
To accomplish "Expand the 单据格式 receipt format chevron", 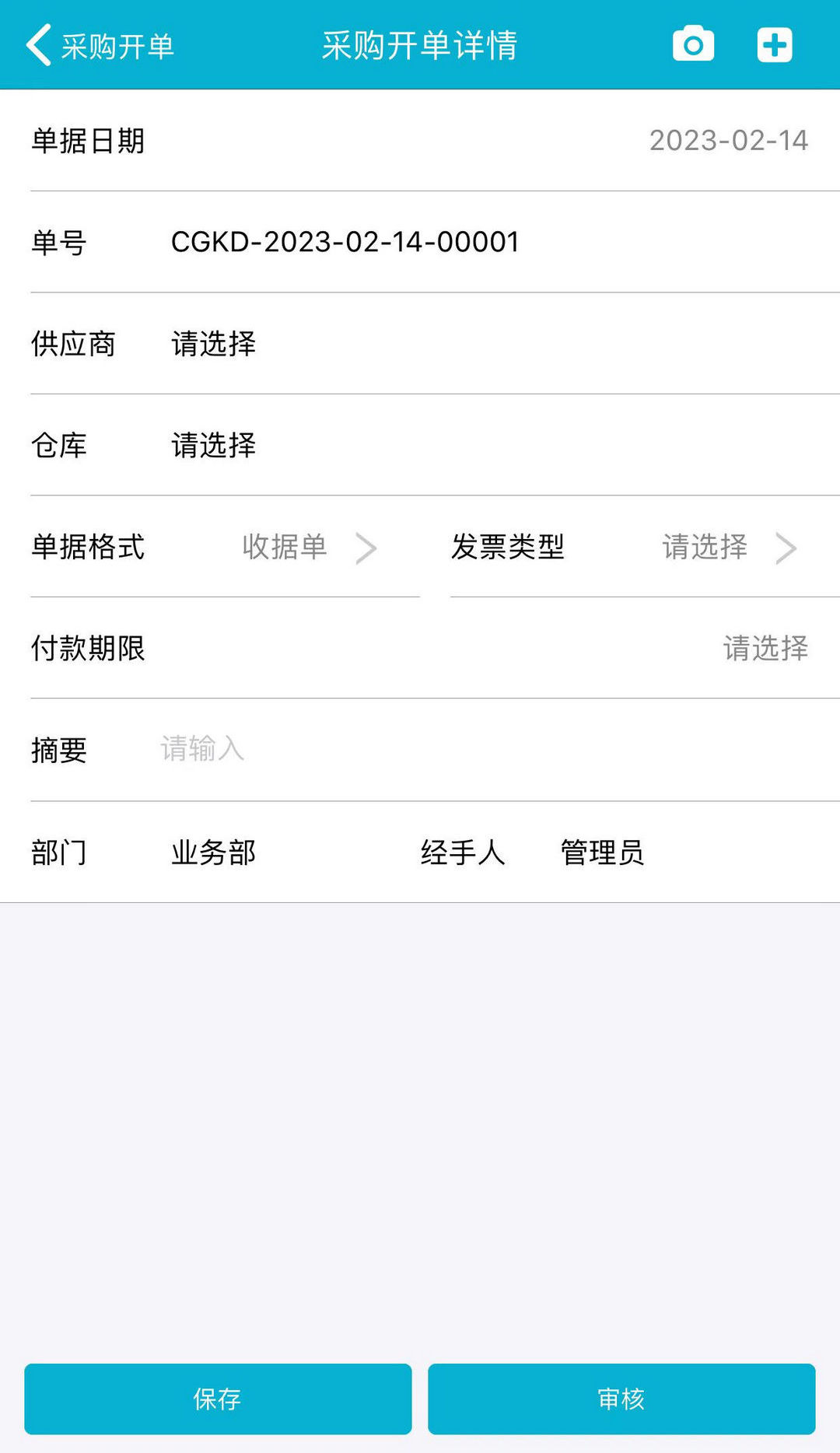I will [x=366, y=548].
